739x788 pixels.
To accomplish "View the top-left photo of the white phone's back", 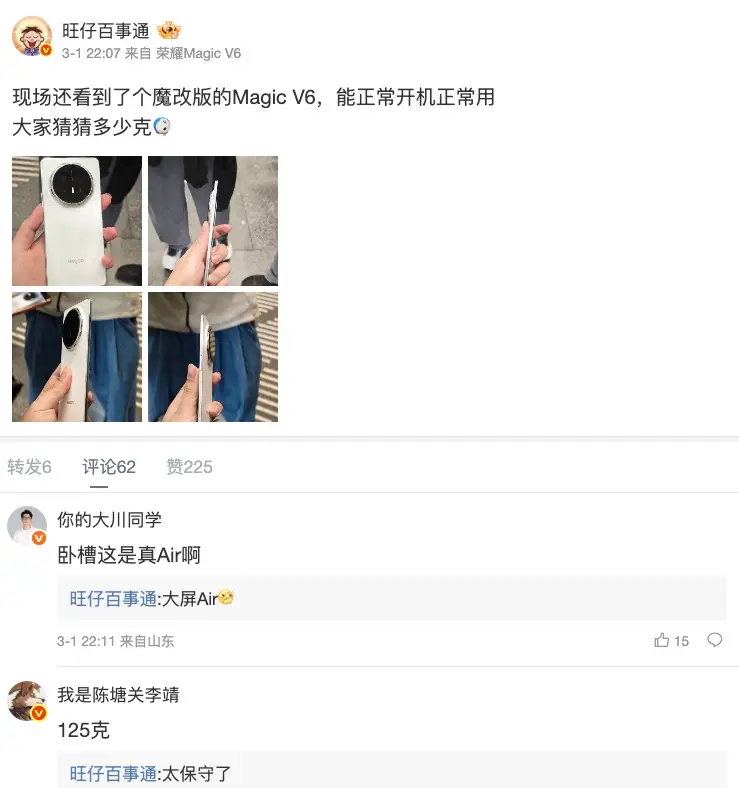I will 77,221.
